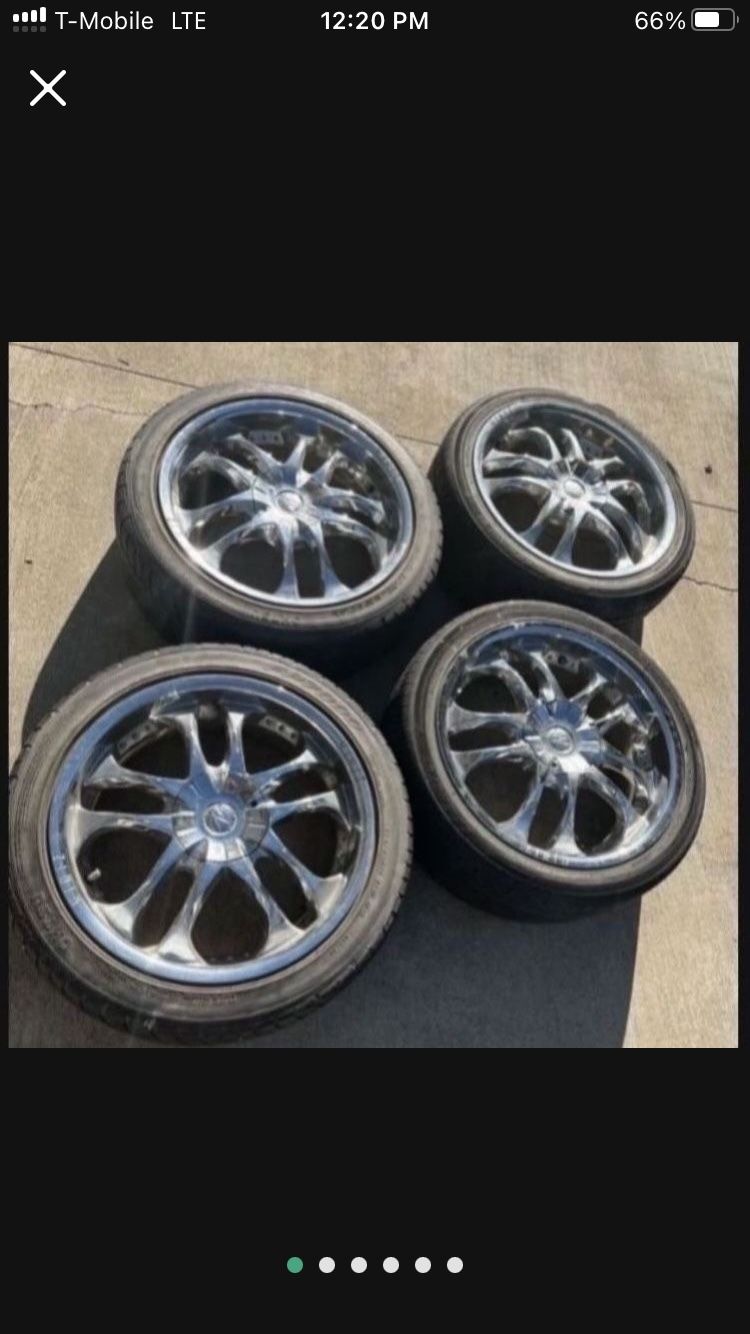
Task: Tap the 12:20 PM clock display
Action: click(375, 20)
